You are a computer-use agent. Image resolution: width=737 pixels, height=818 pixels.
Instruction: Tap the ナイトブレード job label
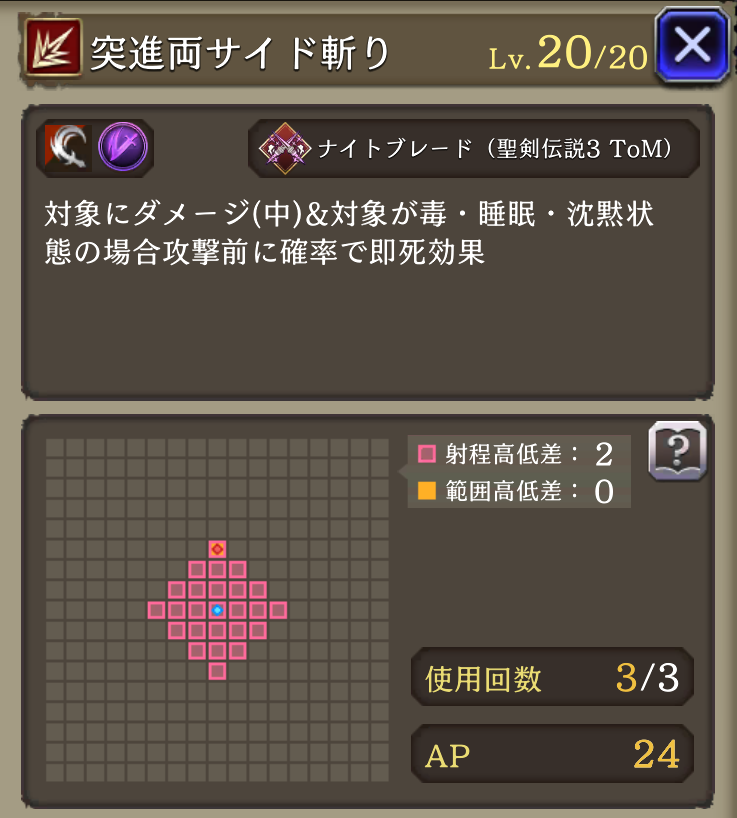tap(473, 148)
